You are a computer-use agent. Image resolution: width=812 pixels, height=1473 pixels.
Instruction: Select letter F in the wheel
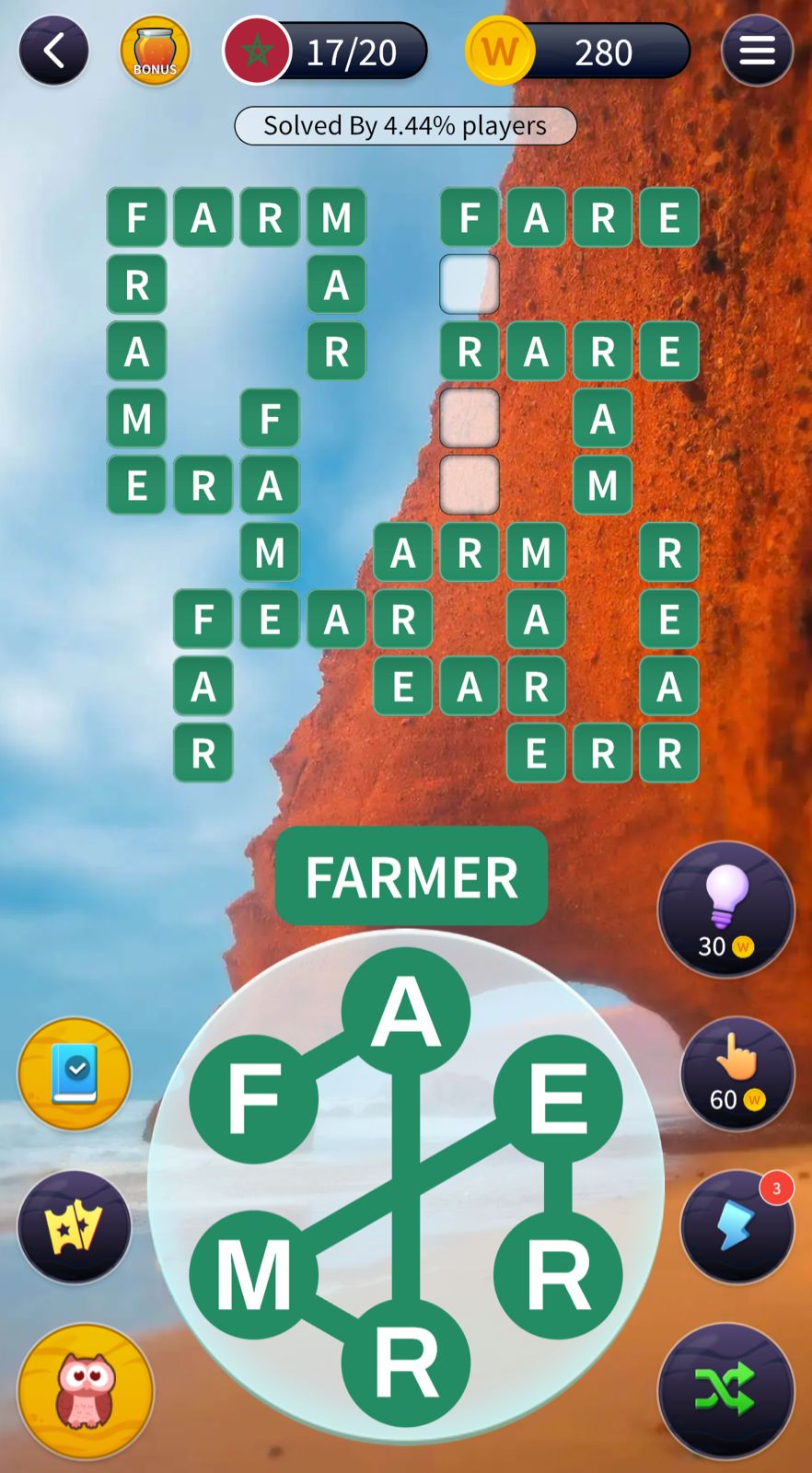253,1098
